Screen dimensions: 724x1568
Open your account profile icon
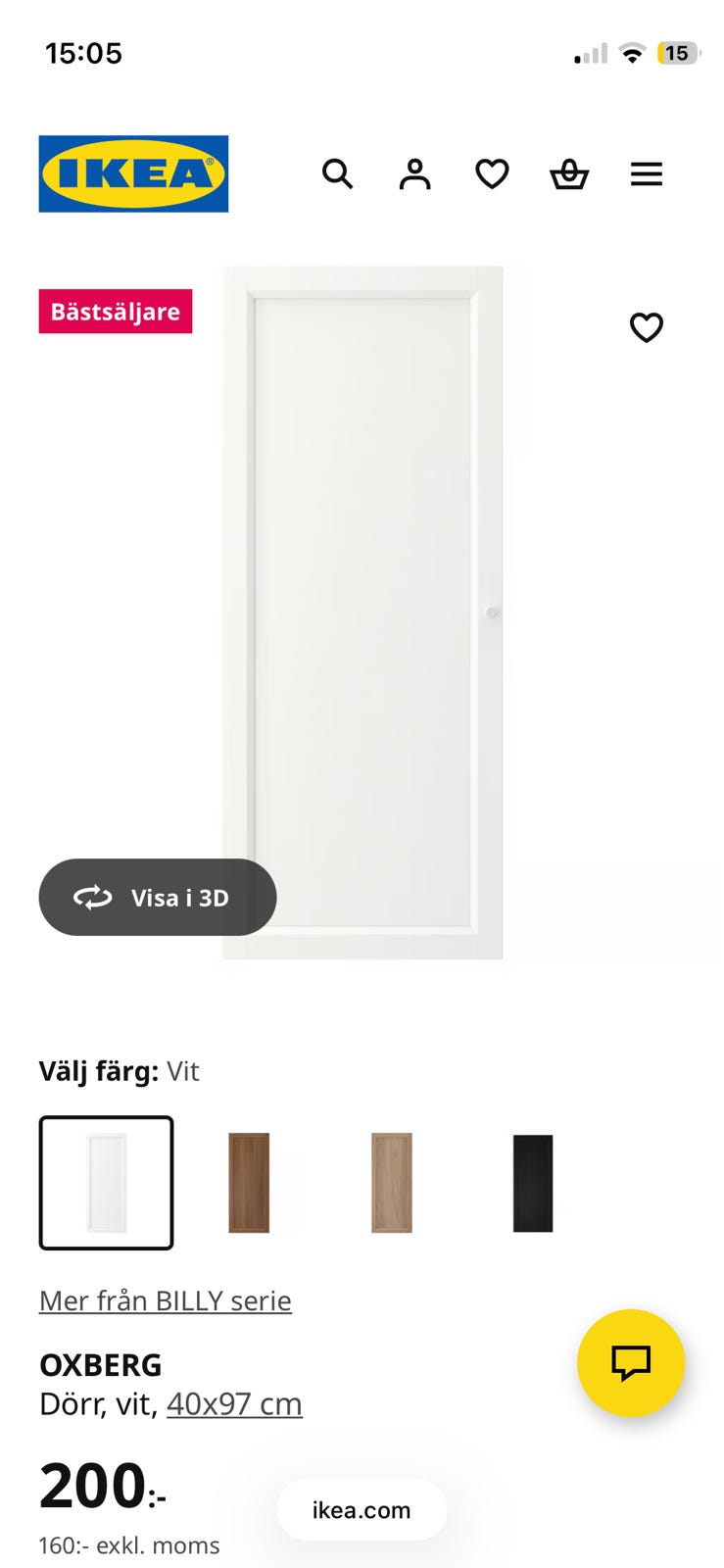(x=414, y=173)
